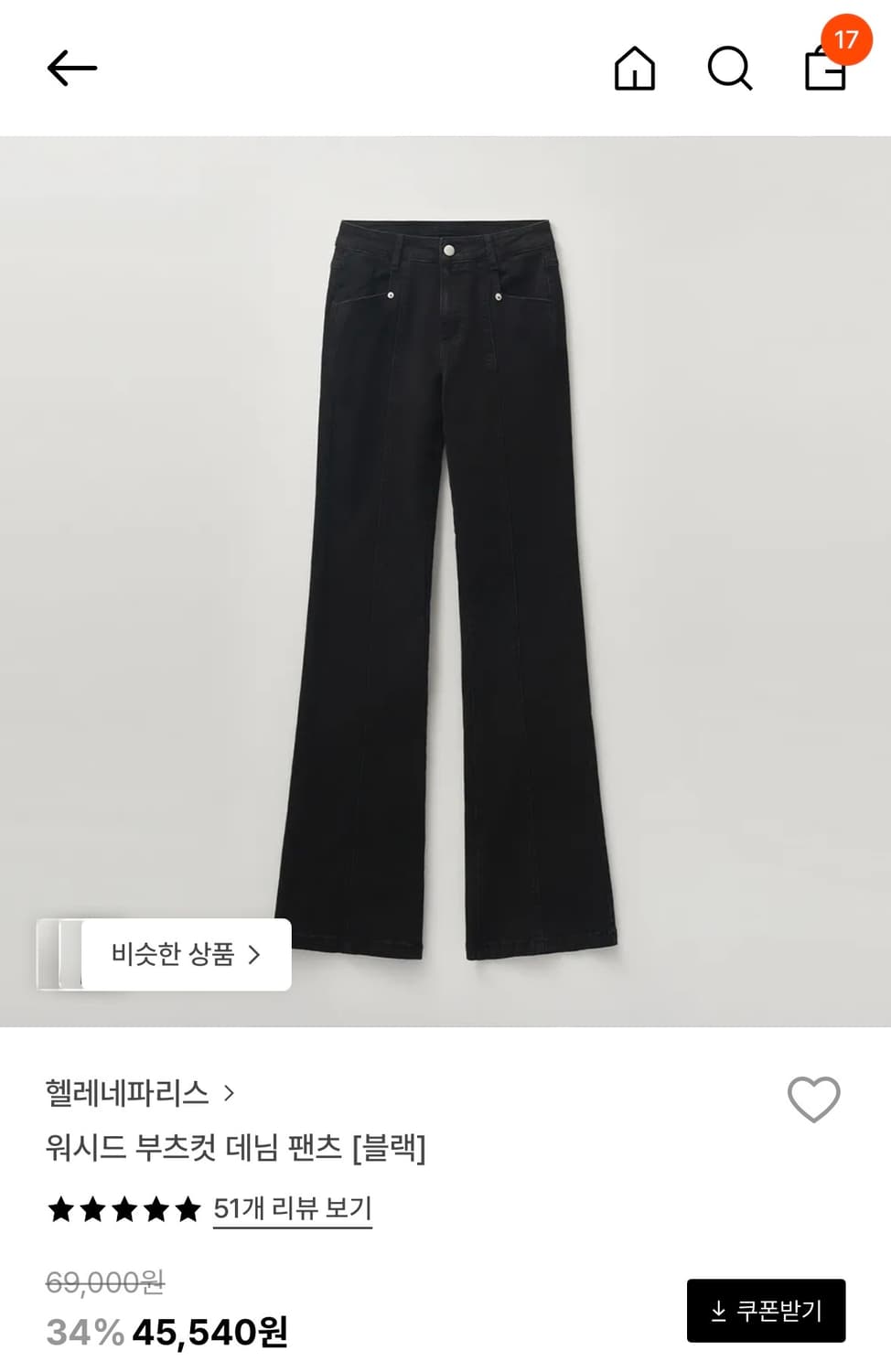Open the home screen icon

pos(637,69)
